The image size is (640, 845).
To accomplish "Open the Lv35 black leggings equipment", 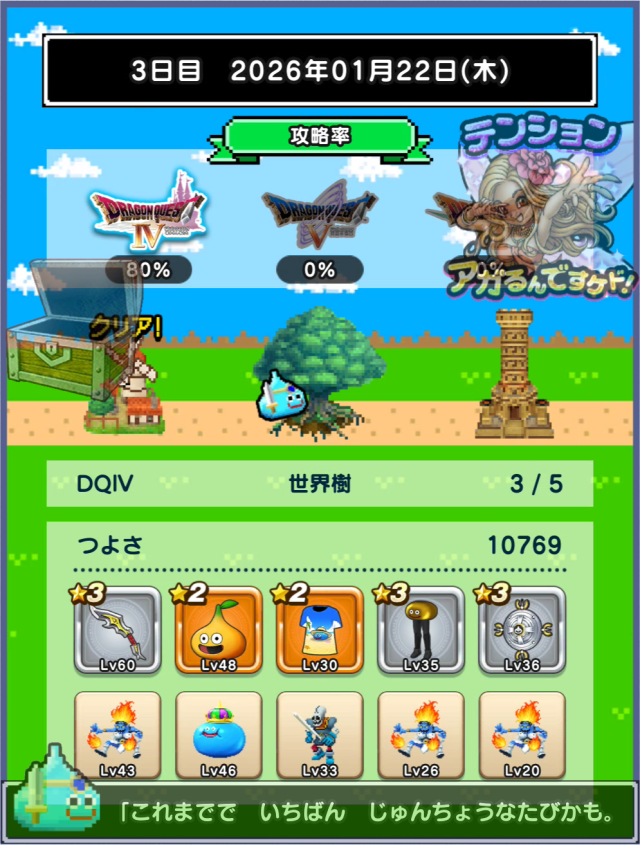I will [x=421, y=631].
